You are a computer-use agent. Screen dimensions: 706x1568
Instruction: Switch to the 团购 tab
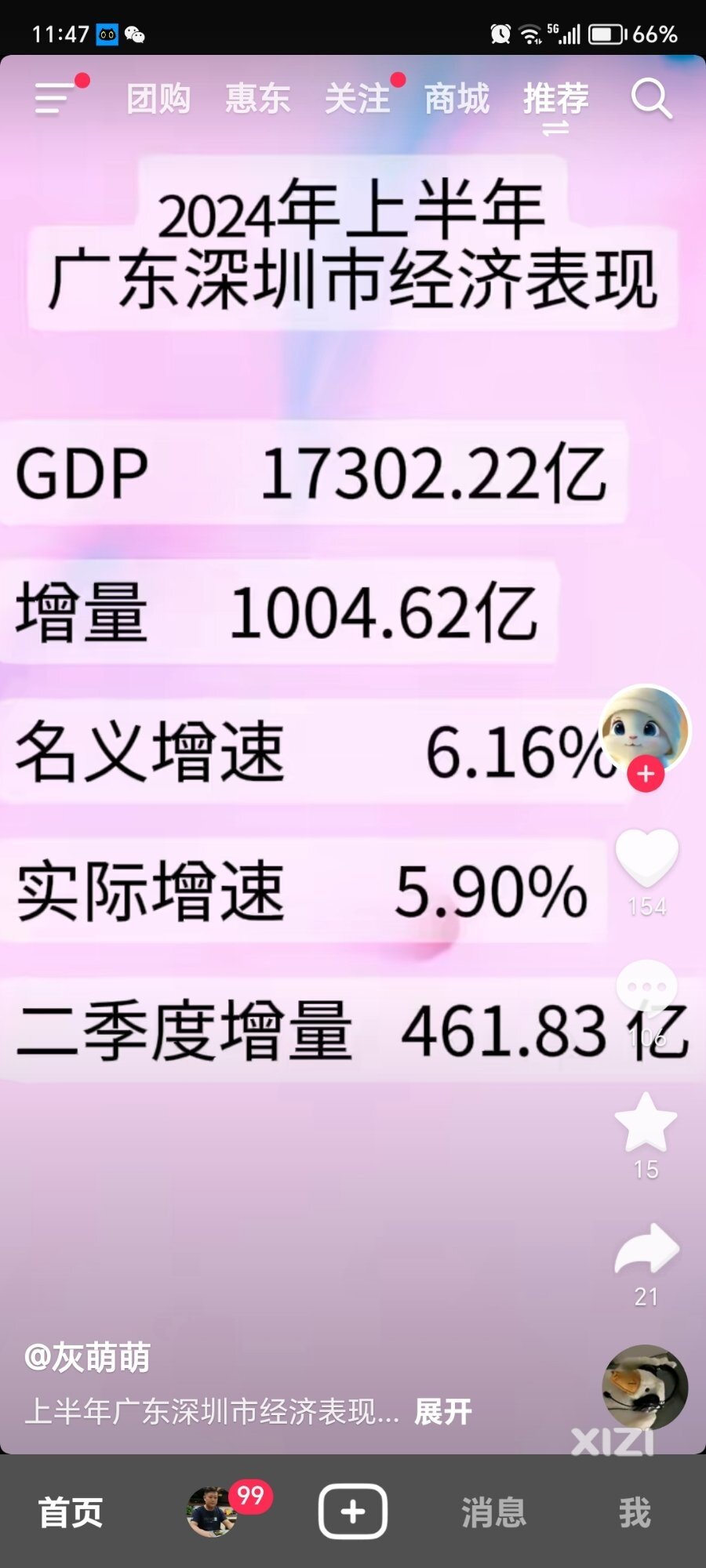coord(158,99)
